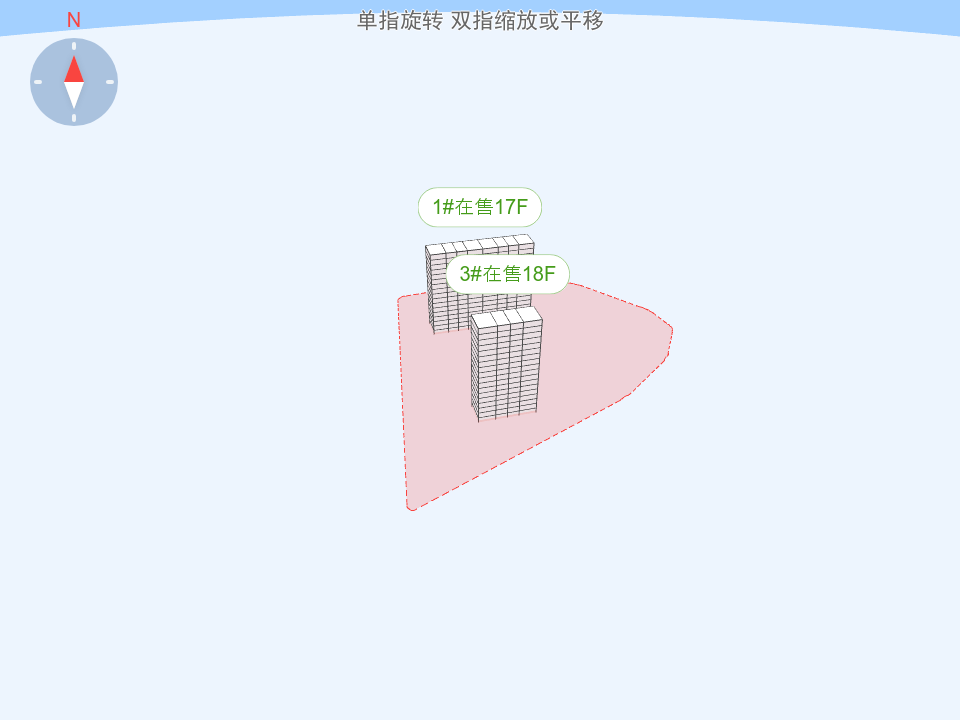Select the 1#在售17F building label
Viewport: 960px width, 720px height.
click(480, 207)
